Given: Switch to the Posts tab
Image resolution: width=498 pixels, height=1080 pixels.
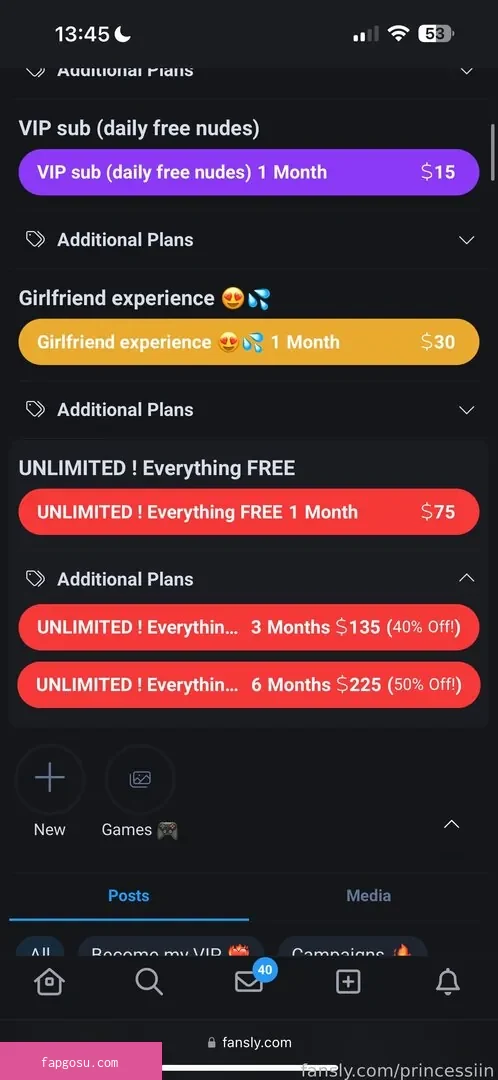Looking at the screenshot, I should (129, 896).
